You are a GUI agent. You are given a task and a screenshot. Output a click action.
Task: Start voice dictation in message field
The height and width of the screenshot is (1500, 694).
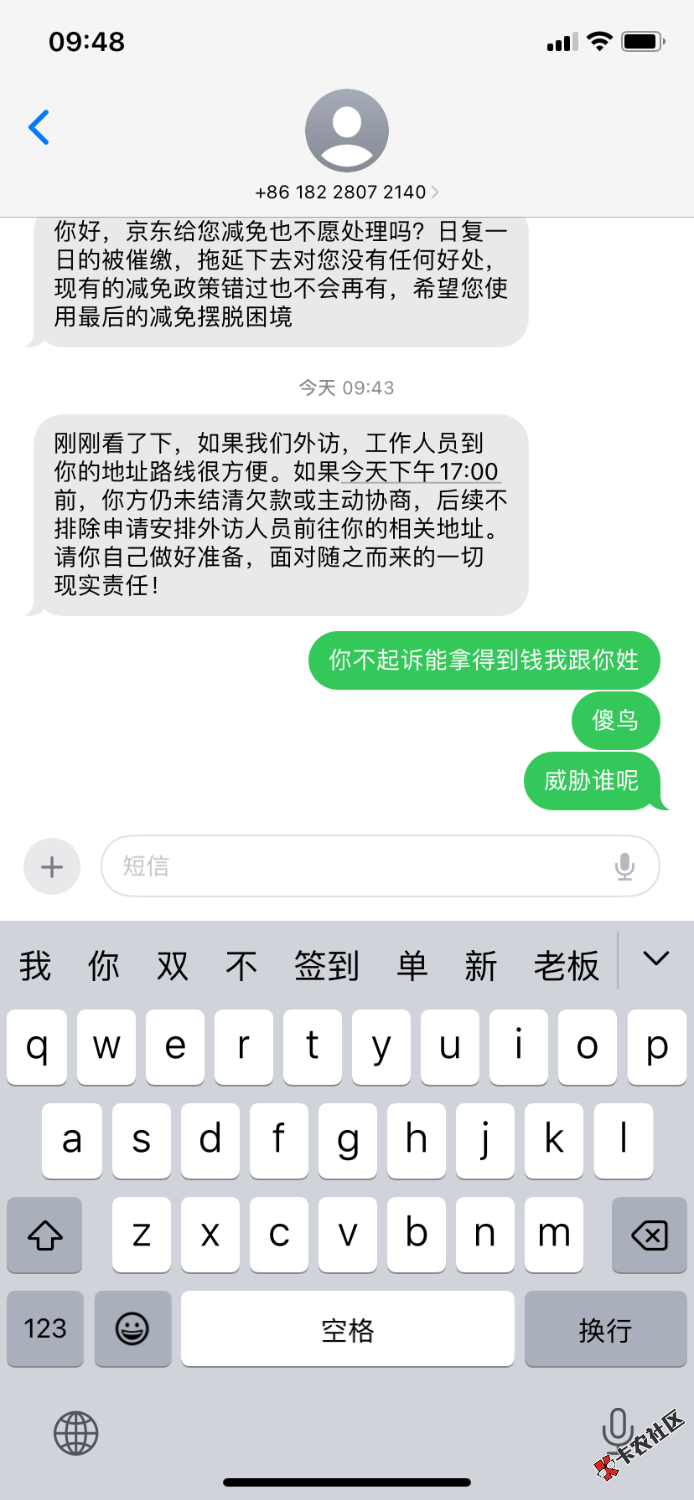625,866
